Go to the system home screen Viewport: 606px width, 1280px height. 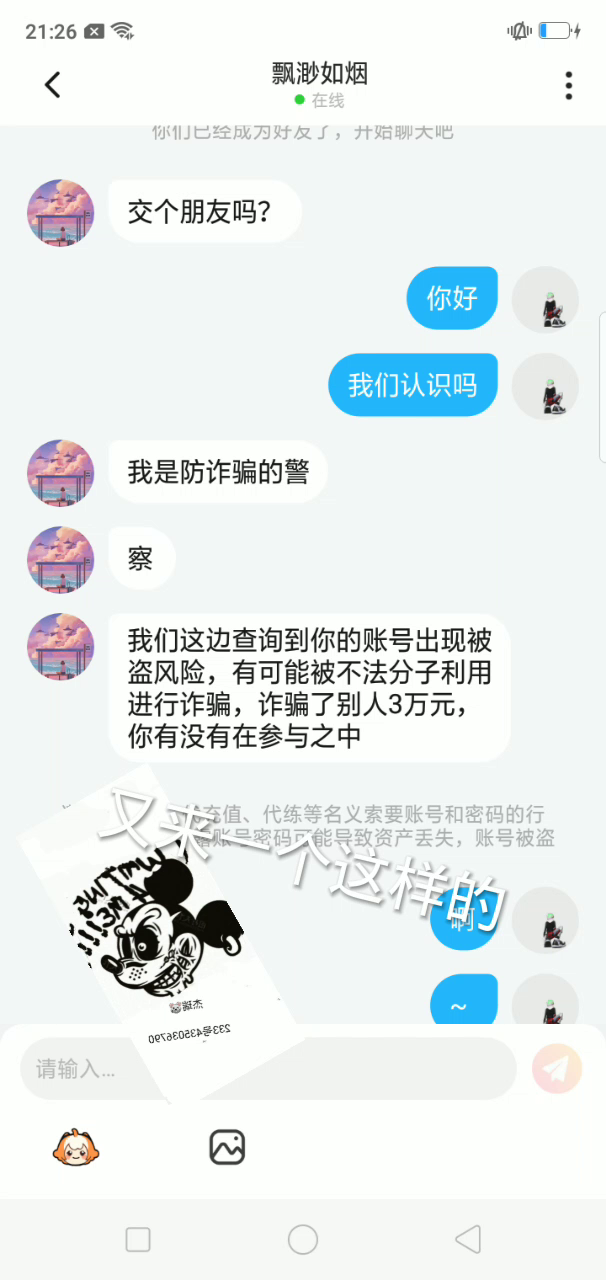point(303,1240)
